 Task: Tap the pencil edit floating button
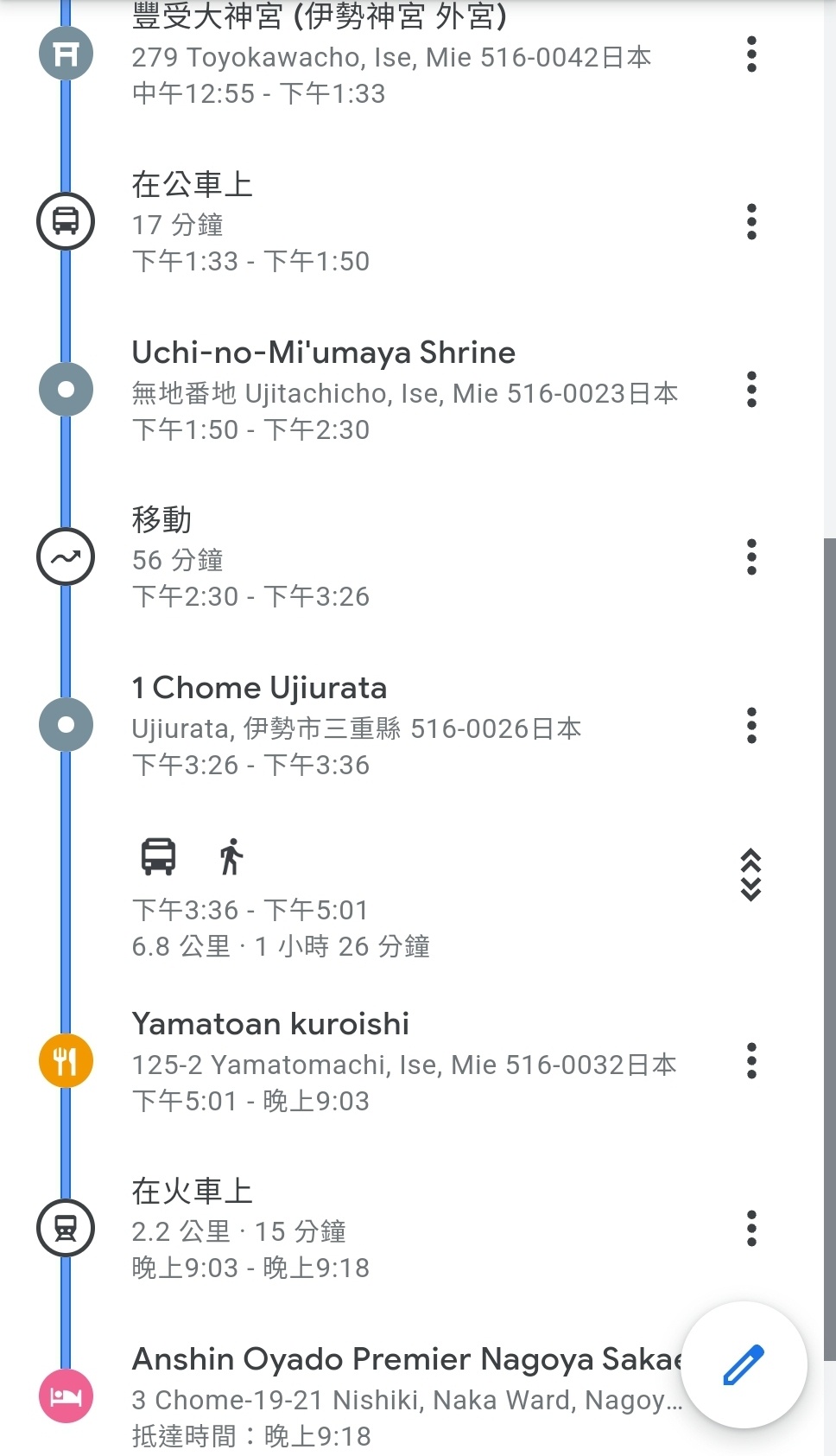[x=744, y=1364]
